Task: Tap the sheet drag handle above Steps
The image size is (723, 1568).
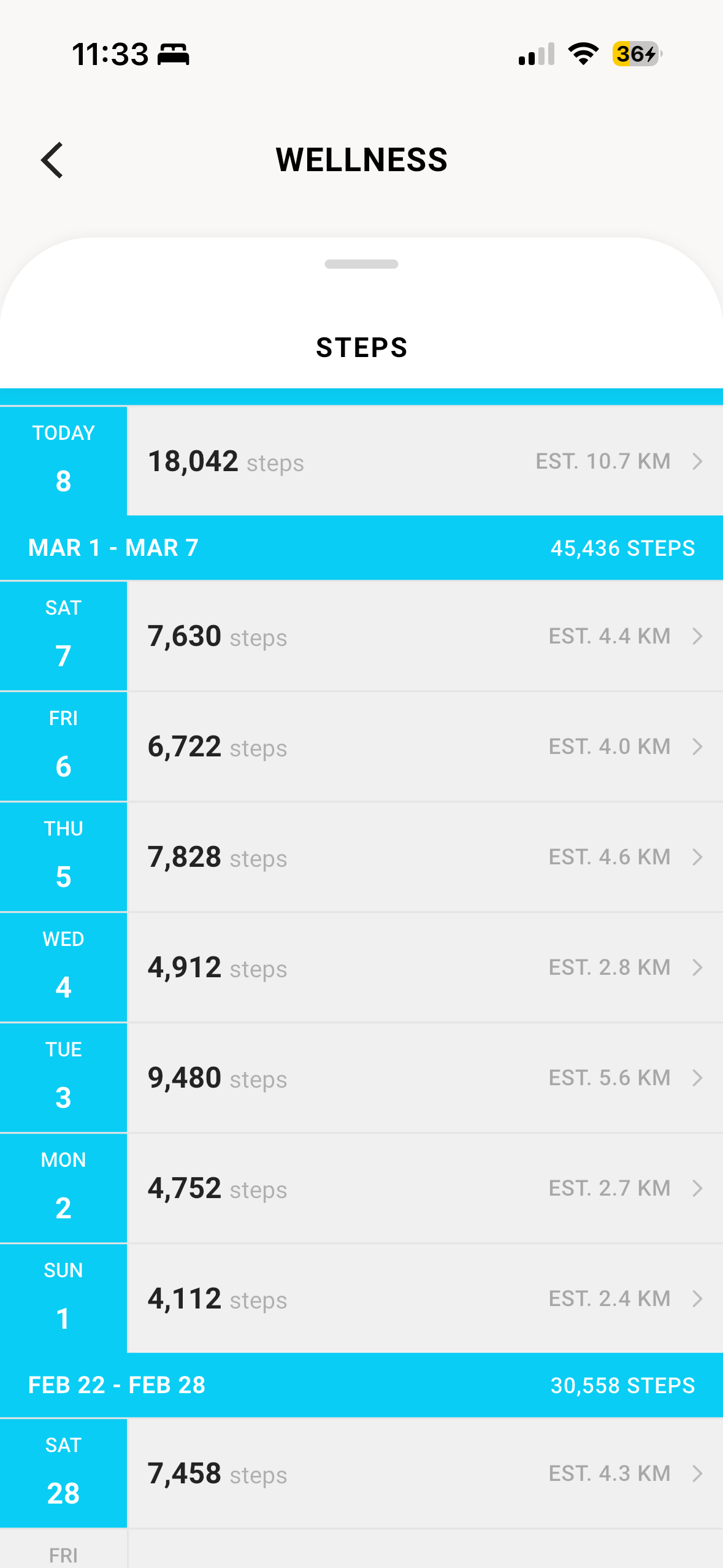Action: pyautogui.click(x=361, y=264)
